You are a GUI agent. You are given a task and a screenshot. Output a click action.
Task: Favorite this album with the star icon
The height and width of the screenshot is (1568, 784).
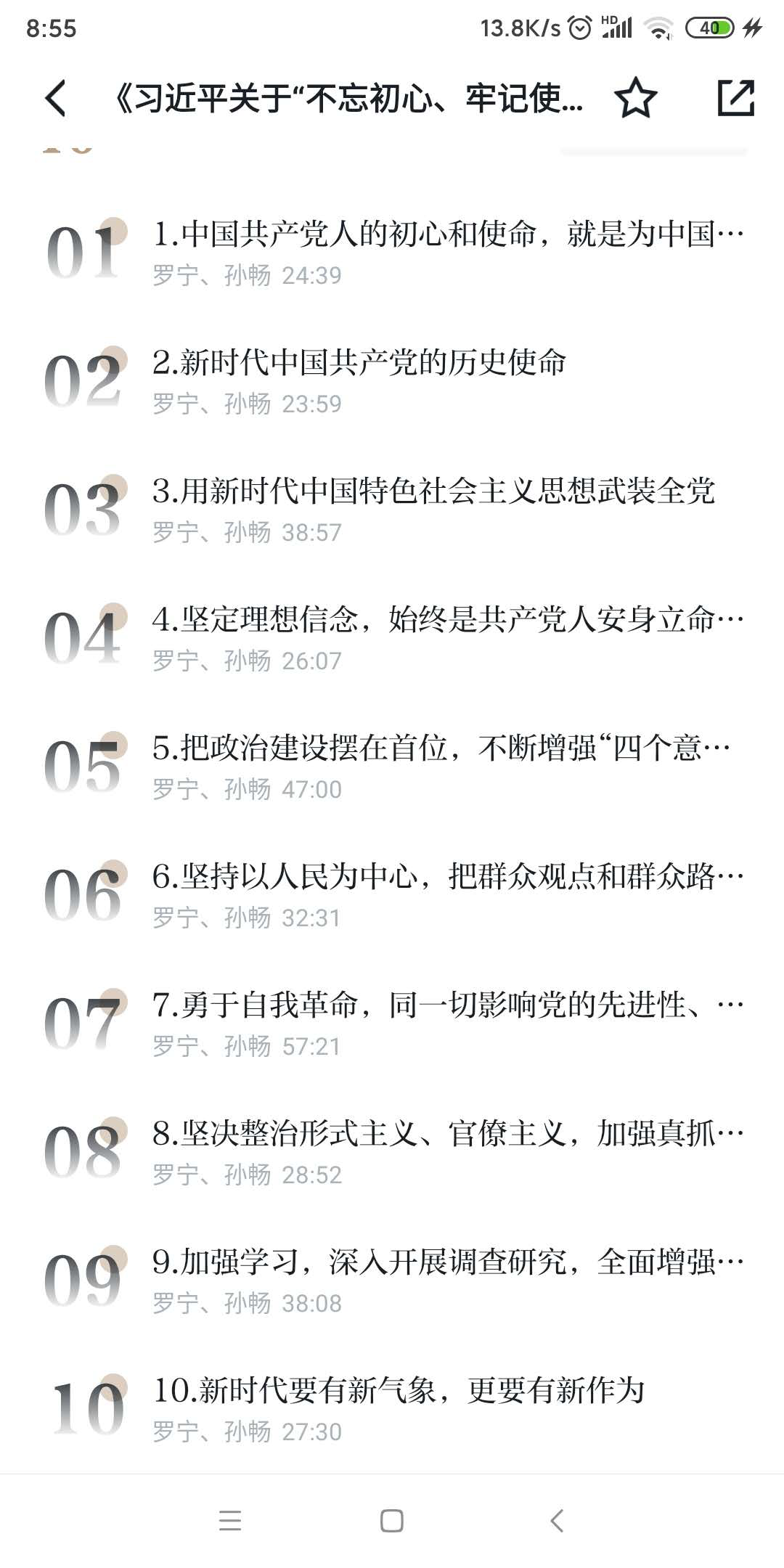pyautogui.click(x=635, y=98)
